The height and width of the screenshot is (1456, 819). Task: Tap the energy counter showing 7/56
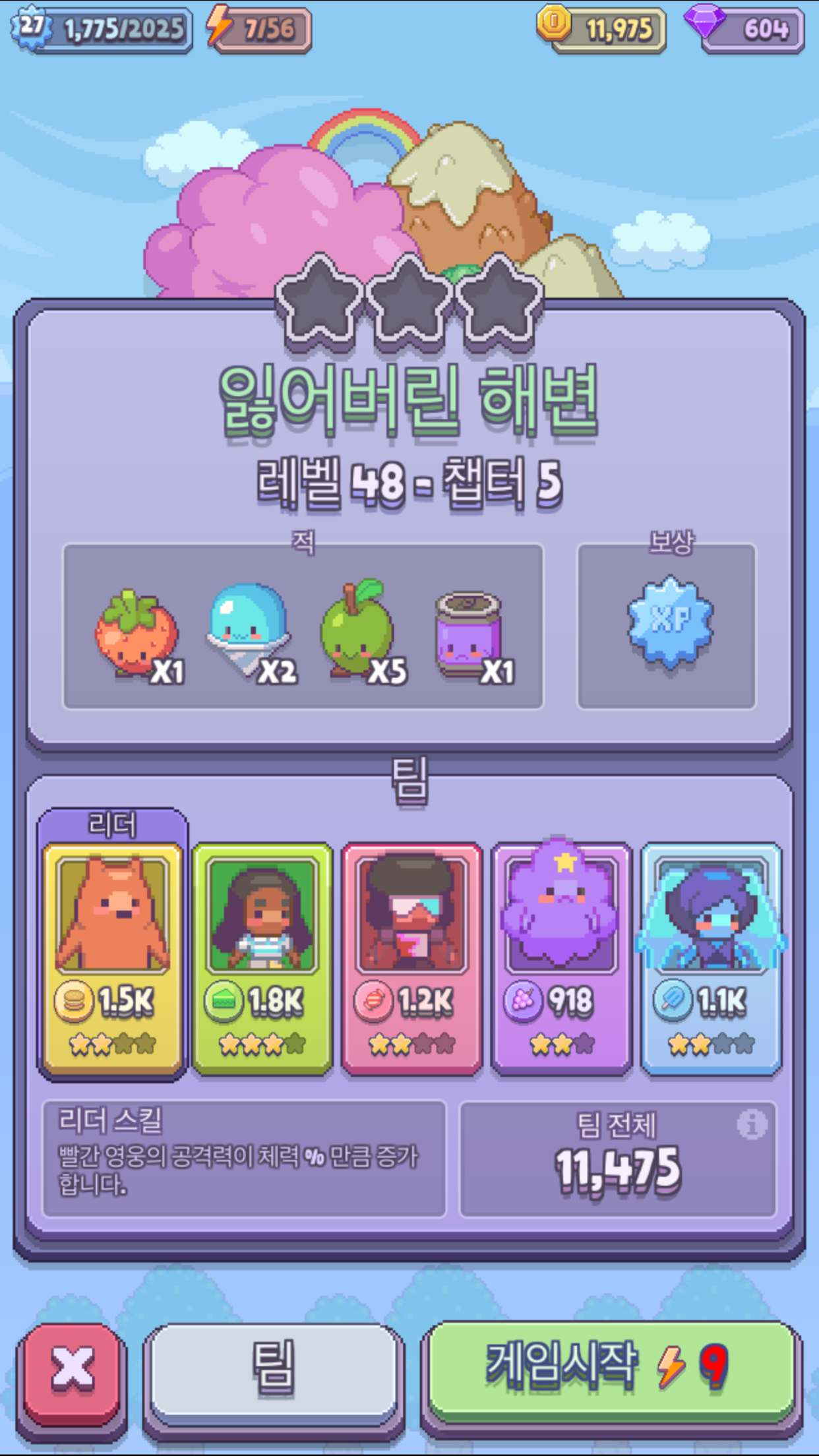coord(259,28)
